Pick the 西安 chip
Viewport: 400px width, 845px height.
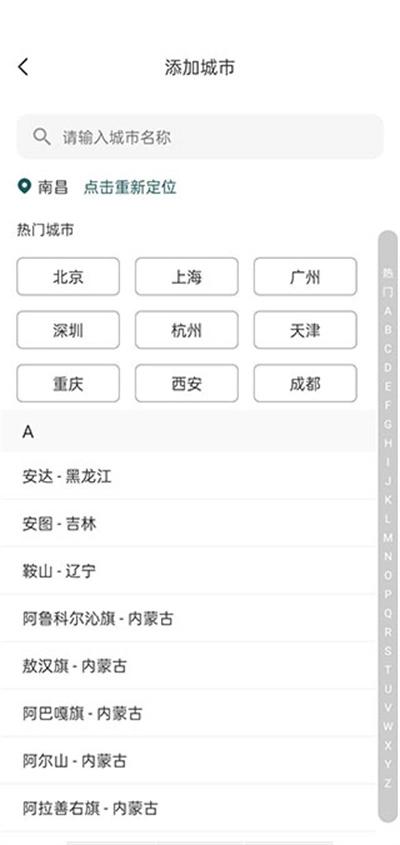[x=187, y=383]
